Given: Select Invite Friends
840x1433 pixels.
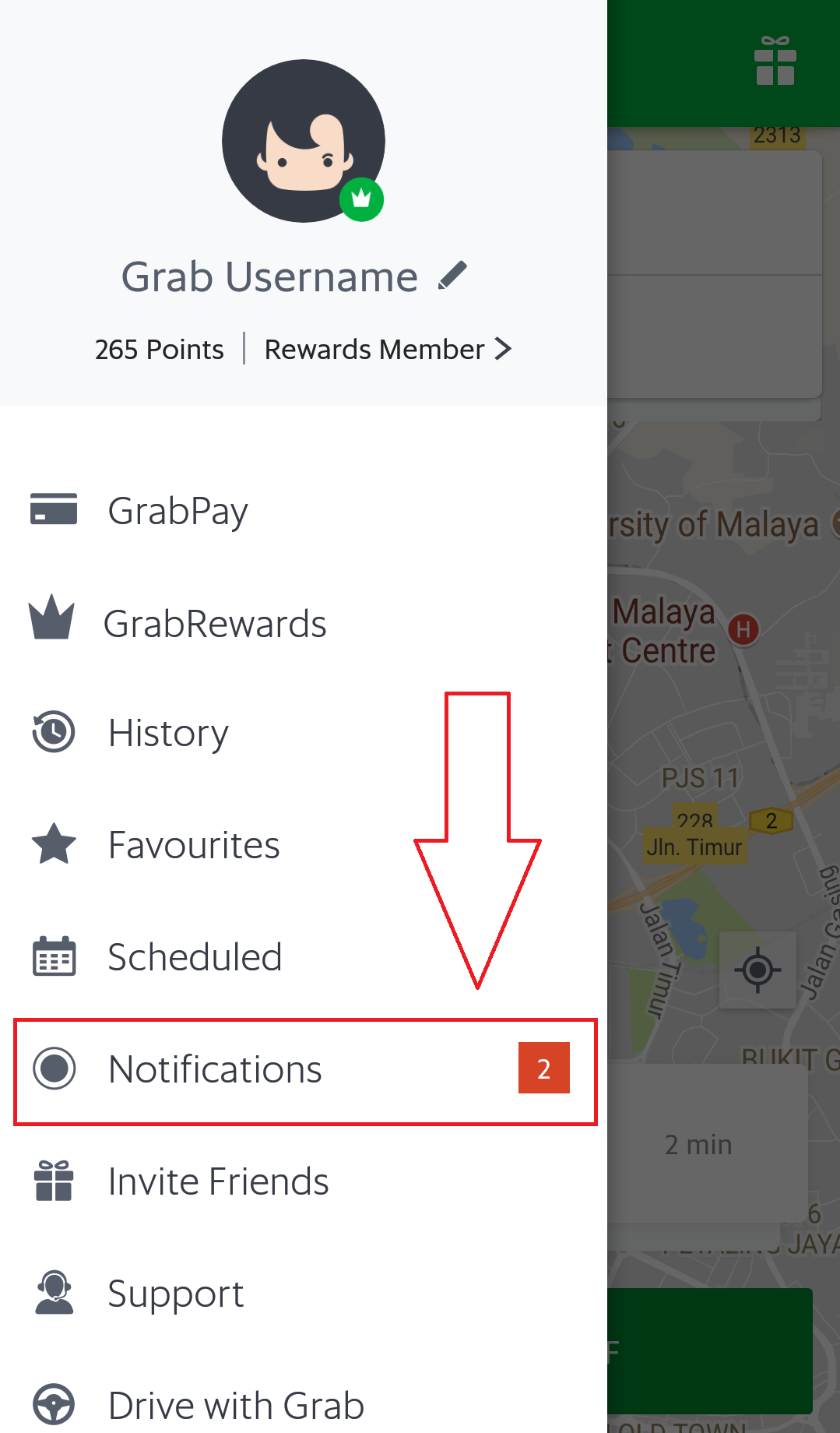Looking at the screenshot, I should pyautogui.click(x=218, y=1181).
